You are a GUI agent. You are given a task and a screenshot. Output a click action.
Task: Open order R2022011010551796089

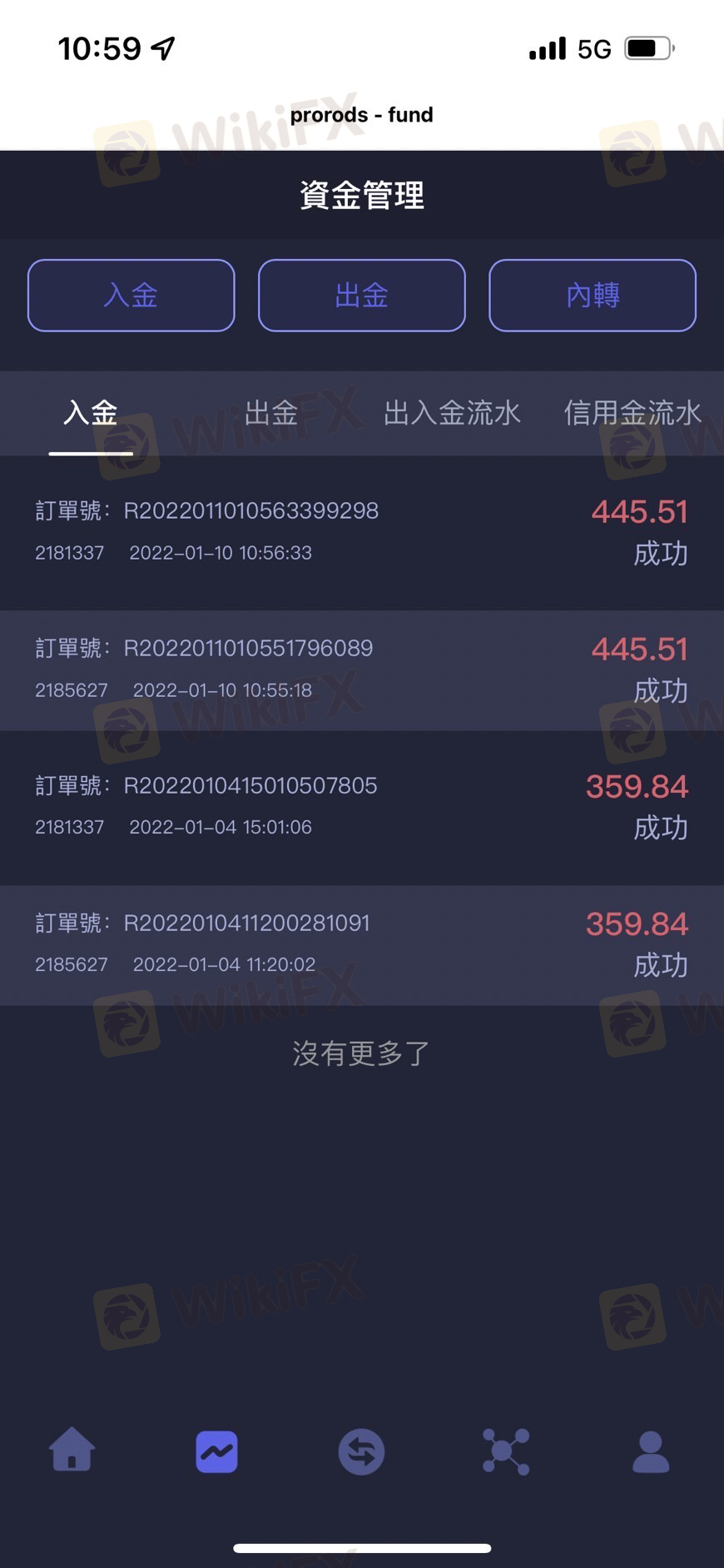(x=361, y=670)
